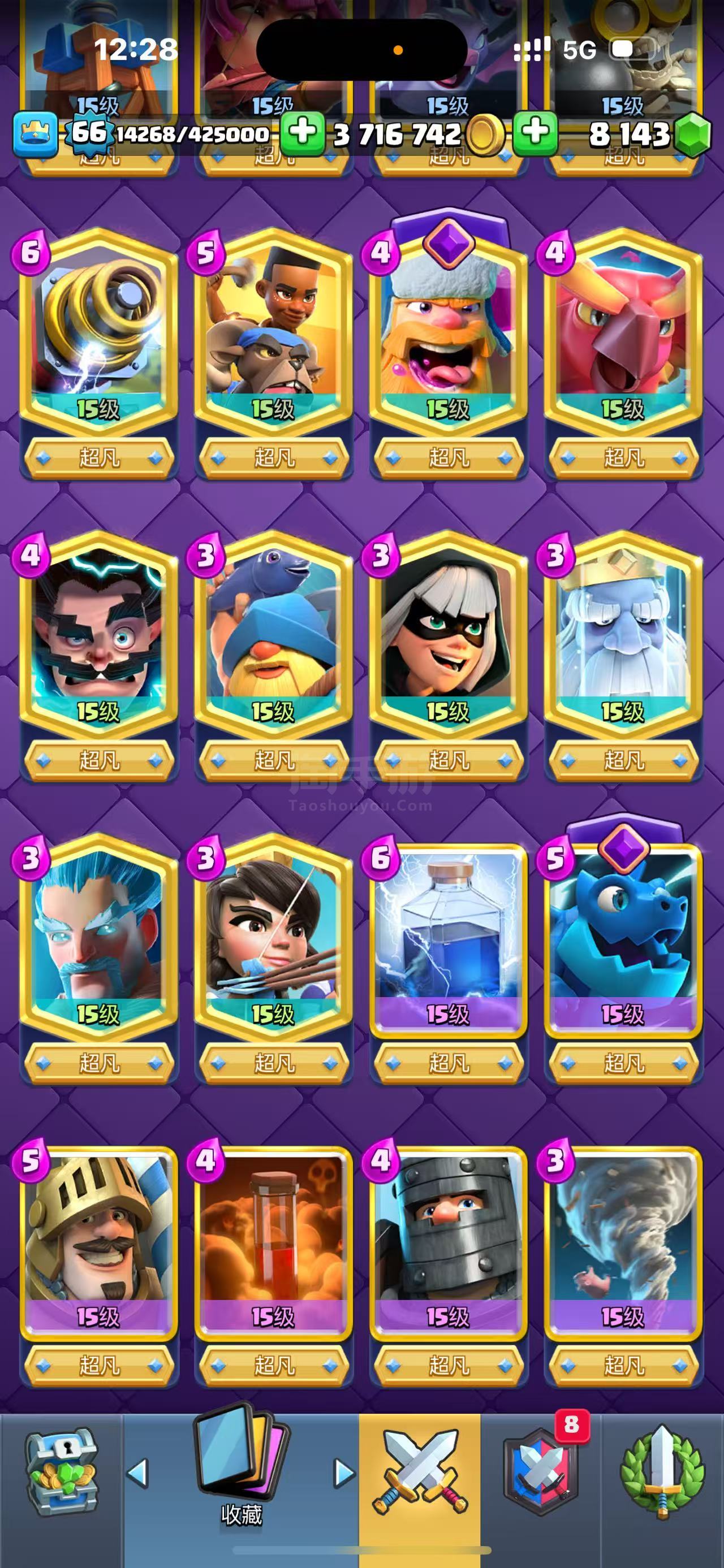Open the Events sword and laurel tab
The width and height of the screenshot is (724, 1568).
(662, 1472)
